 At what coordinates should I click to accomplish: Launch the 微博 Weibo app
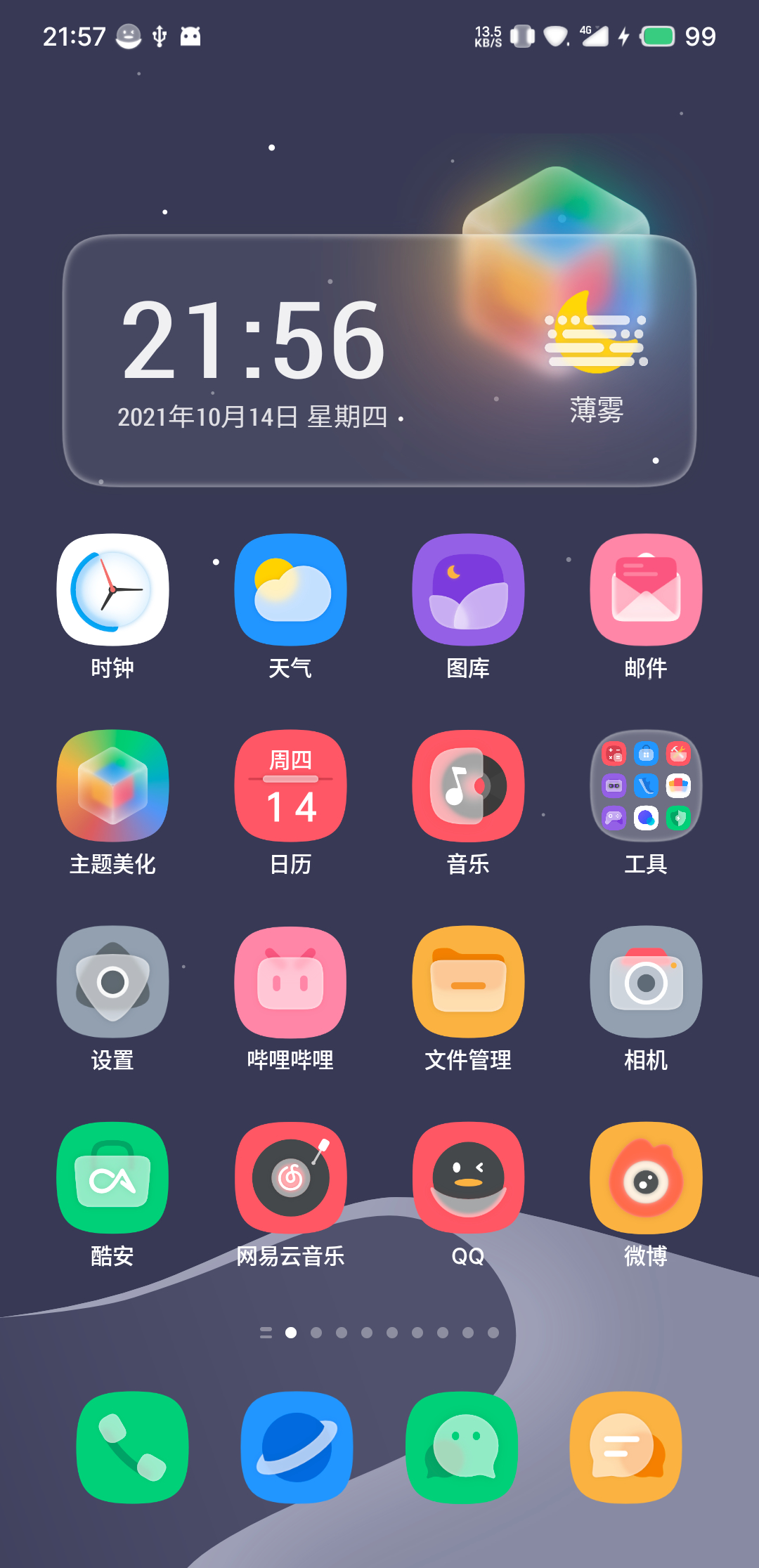pos(646,1177)
